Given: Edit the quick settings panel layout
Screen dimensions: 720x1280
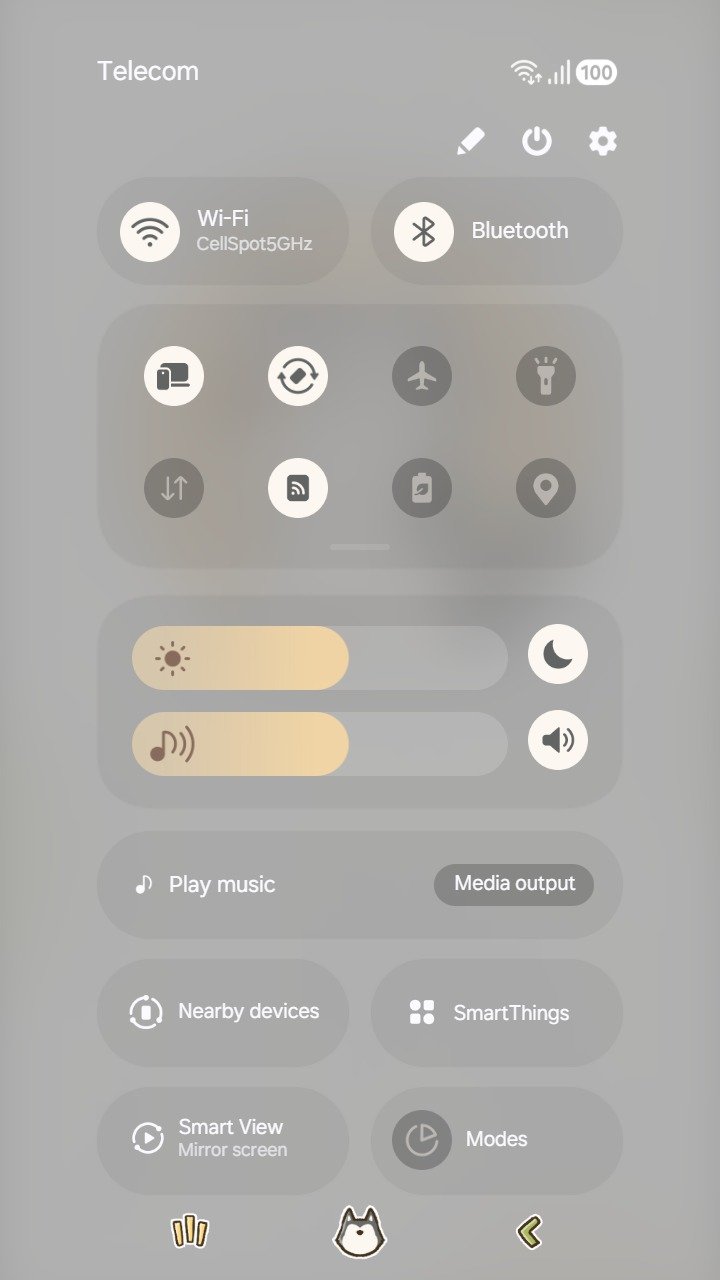Looking at the screenshot, I should [x=470, y=142].
